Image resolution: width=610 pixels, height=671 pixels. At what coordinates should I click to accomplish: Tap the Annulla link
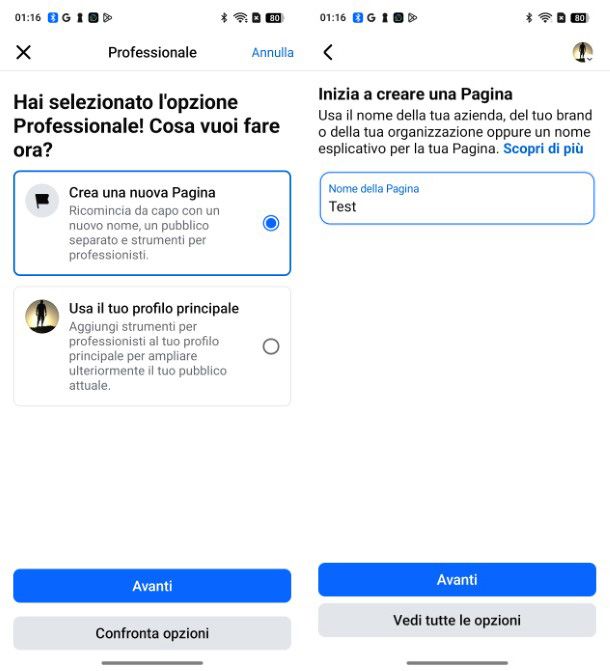(272, 52)
